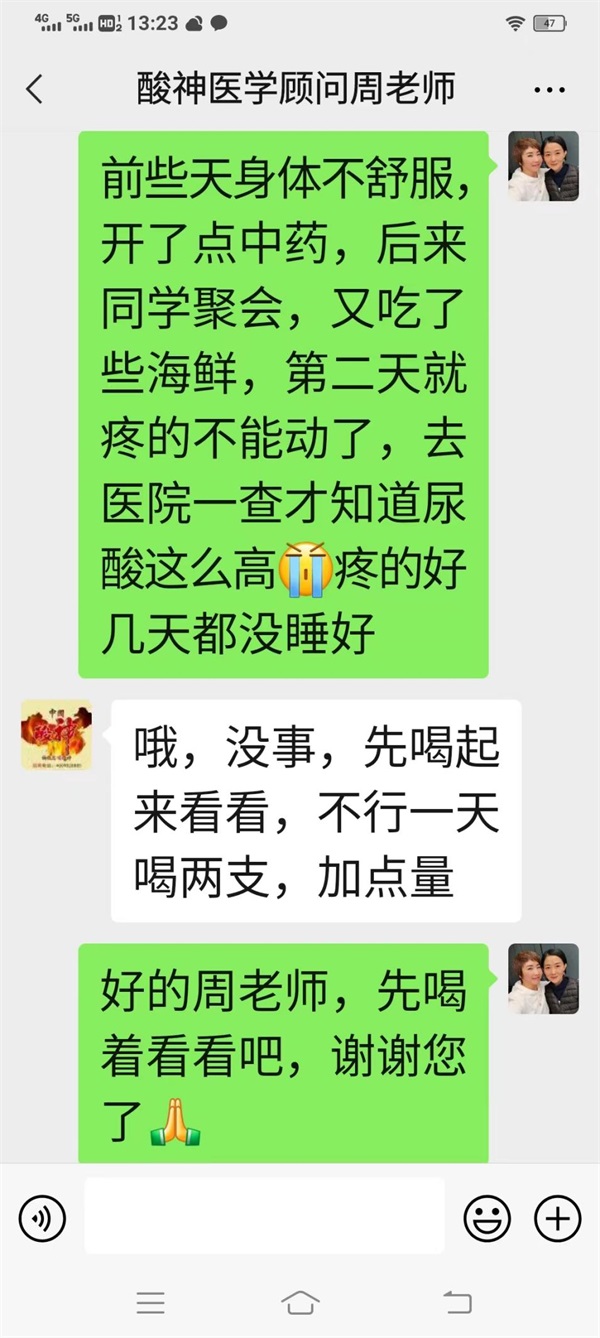The image size is (600, 1338).
Task: Focus the message text field
Action: 264,1216
